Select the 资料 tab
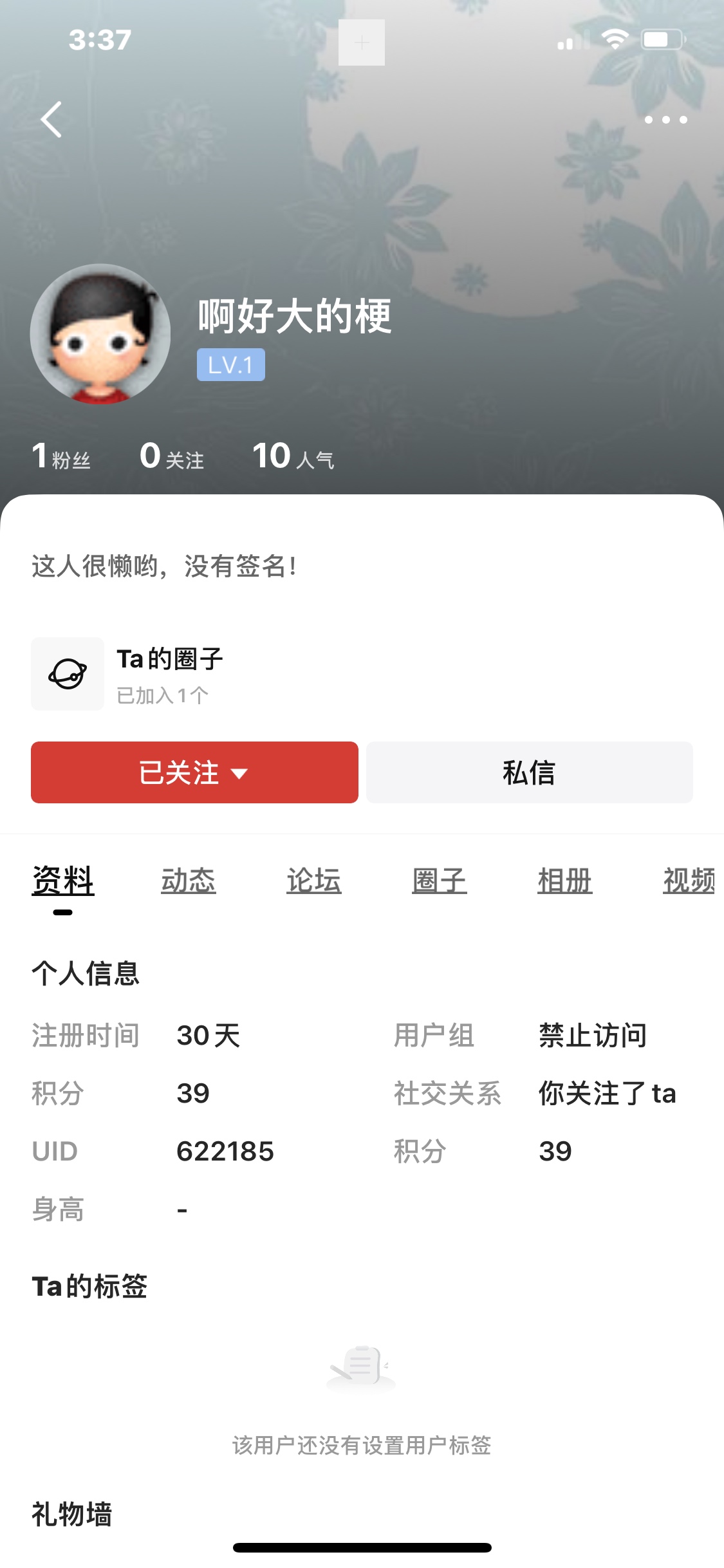Image resolution: width=724 pixels, height=1568 pixels. click(63, 881)
